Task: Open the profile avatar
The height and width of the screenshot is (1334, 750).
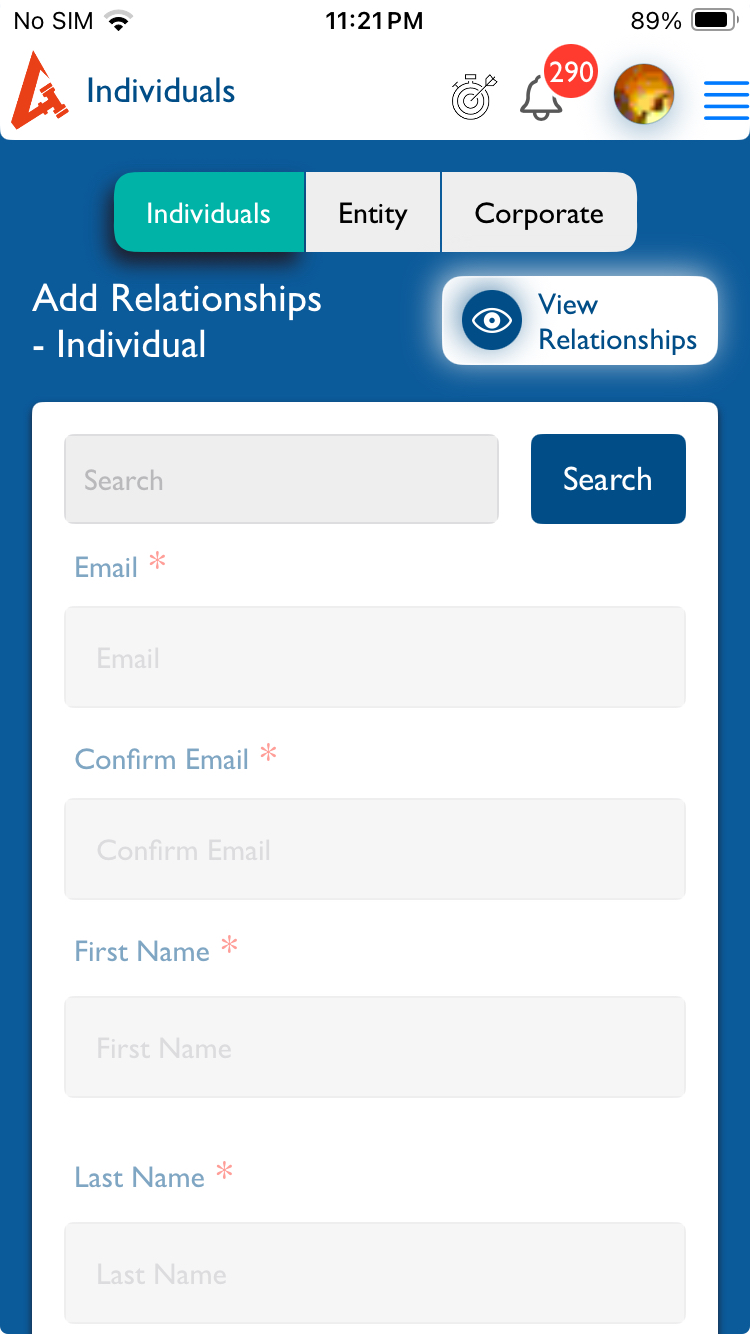Action: (643, 95)
